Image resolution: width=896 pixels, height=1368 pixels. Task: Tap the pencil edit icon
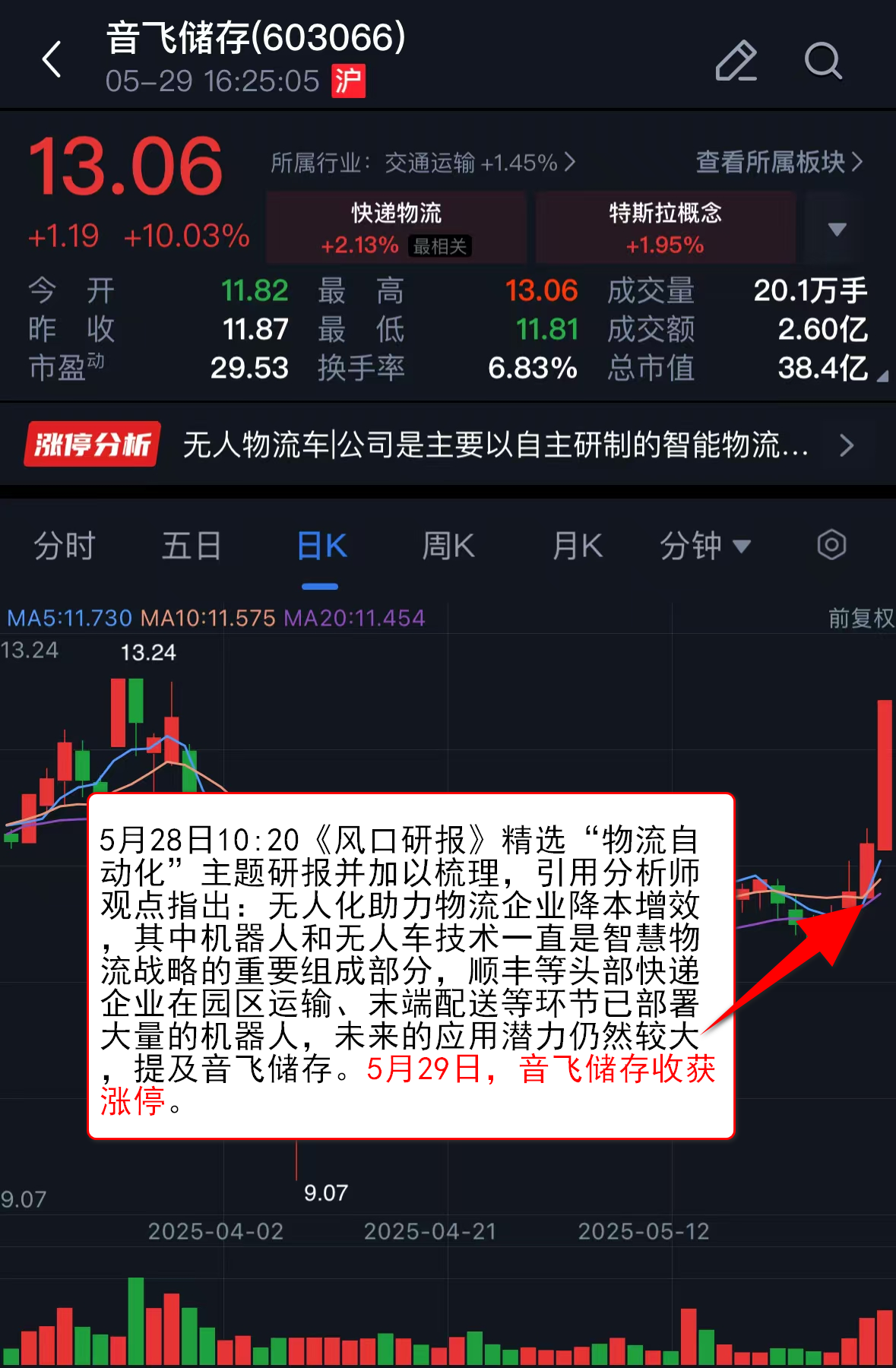736,61
